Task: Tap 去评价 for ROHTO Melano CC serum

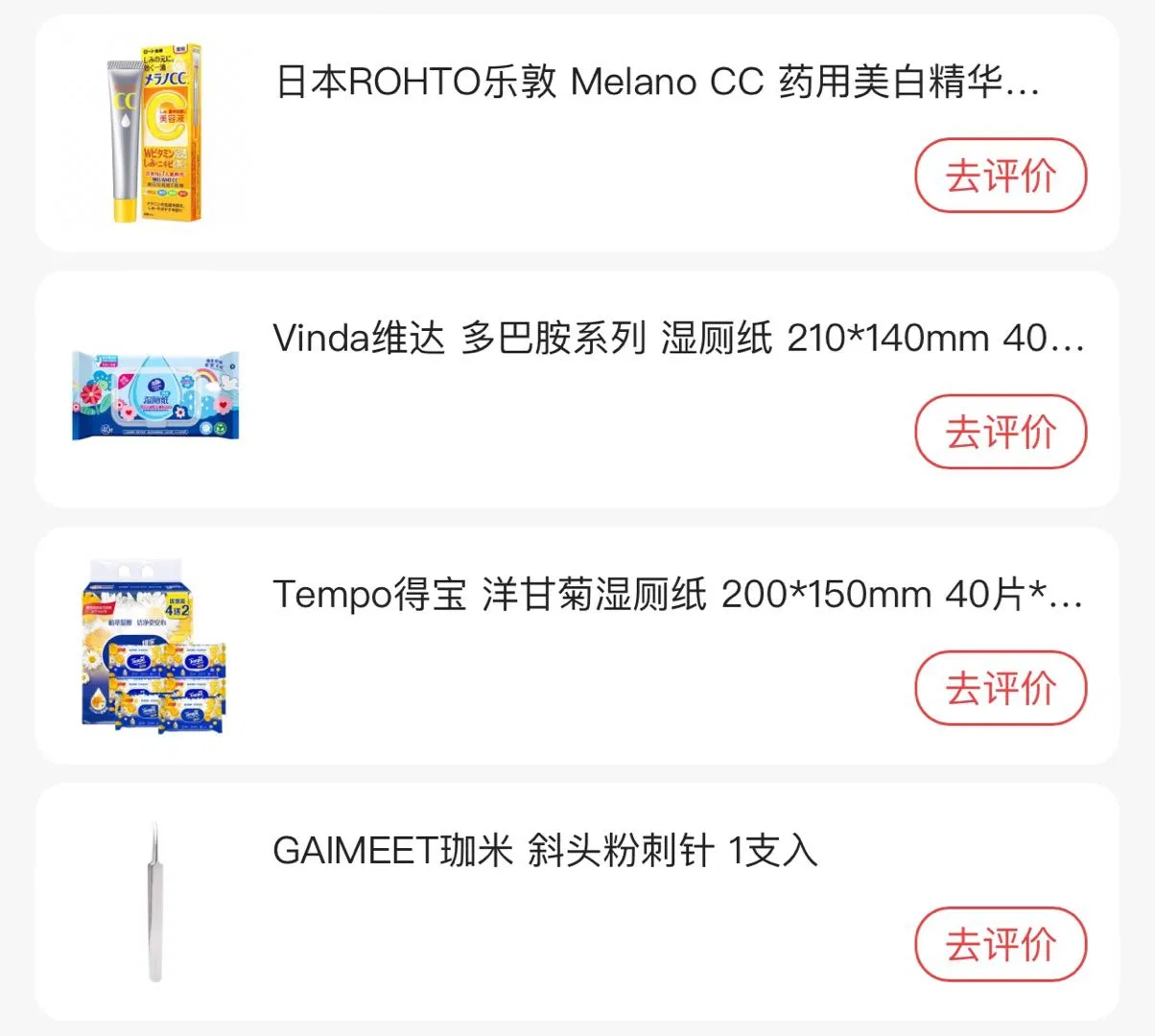Action: (1000, 176)
